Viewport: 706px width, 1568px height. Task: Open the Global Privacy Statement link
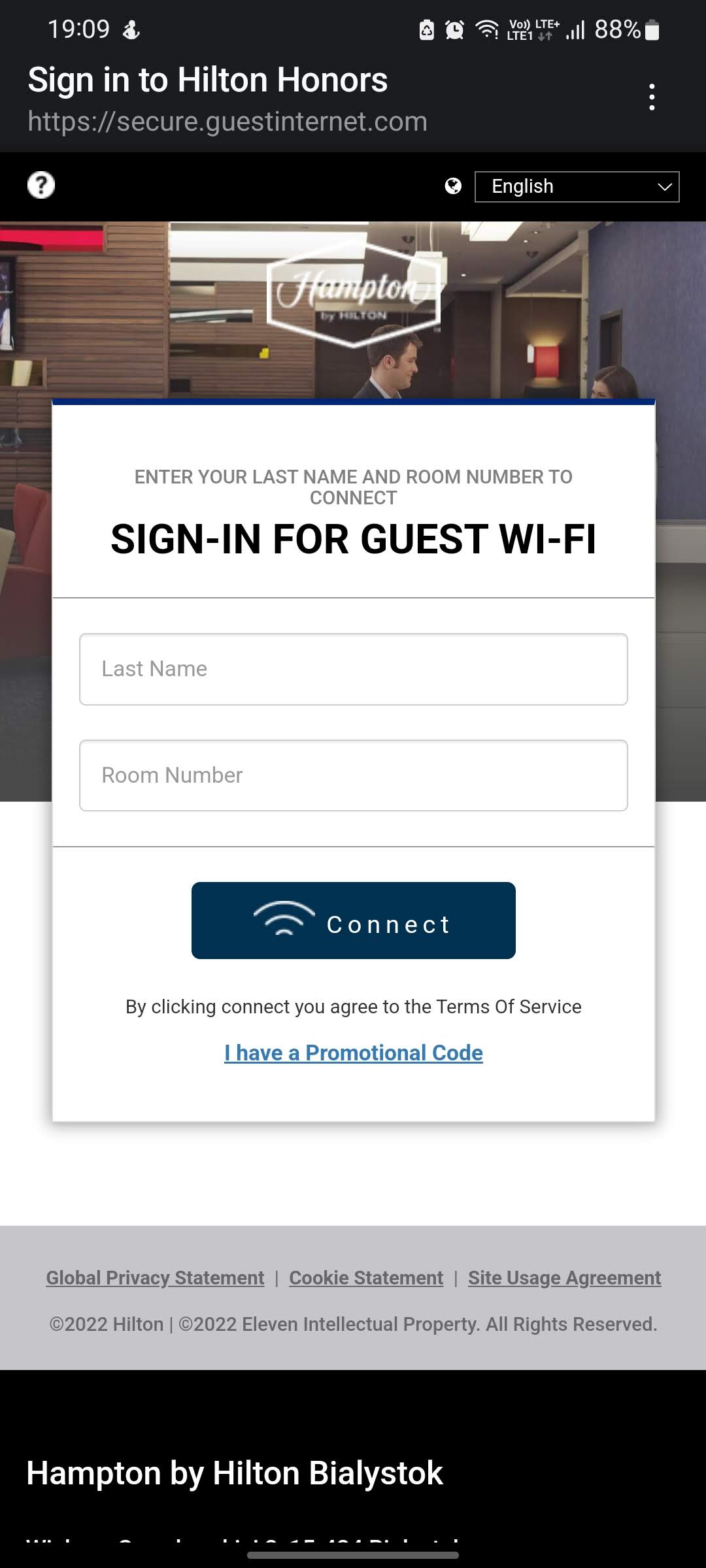155,1278
